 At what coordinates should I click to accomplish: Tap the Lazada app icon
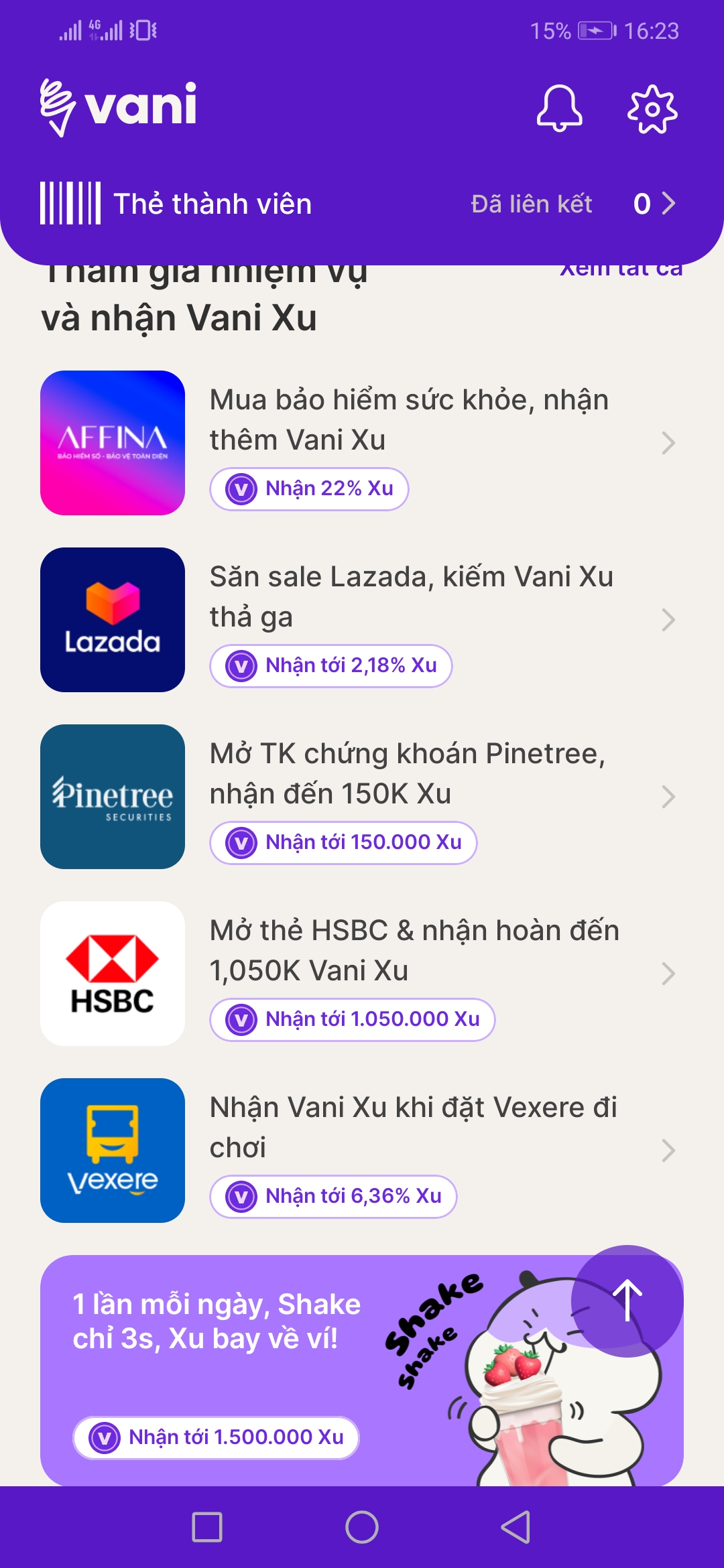pyautogui.click(x=112, y=620)
